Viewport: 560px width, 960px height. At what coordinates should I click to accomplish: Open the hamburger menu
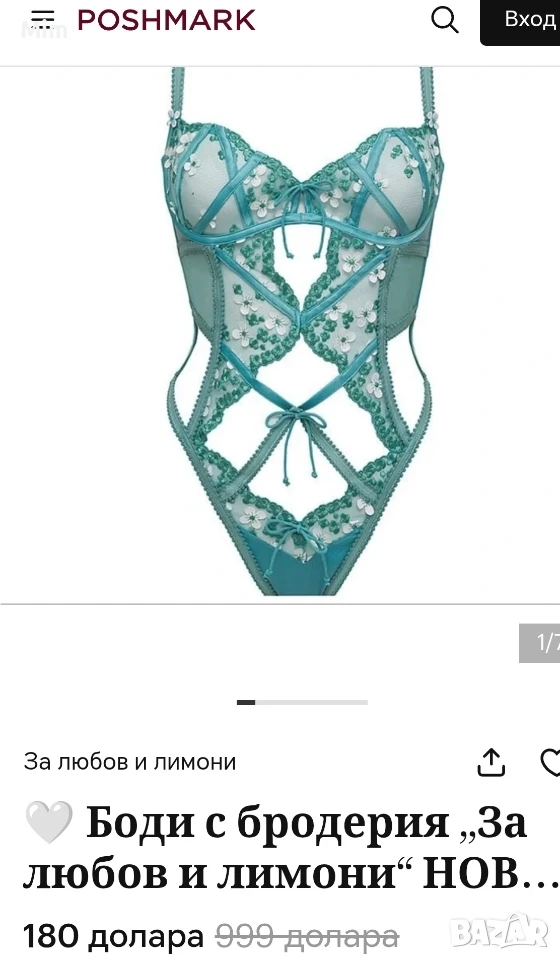pos(43,20)
